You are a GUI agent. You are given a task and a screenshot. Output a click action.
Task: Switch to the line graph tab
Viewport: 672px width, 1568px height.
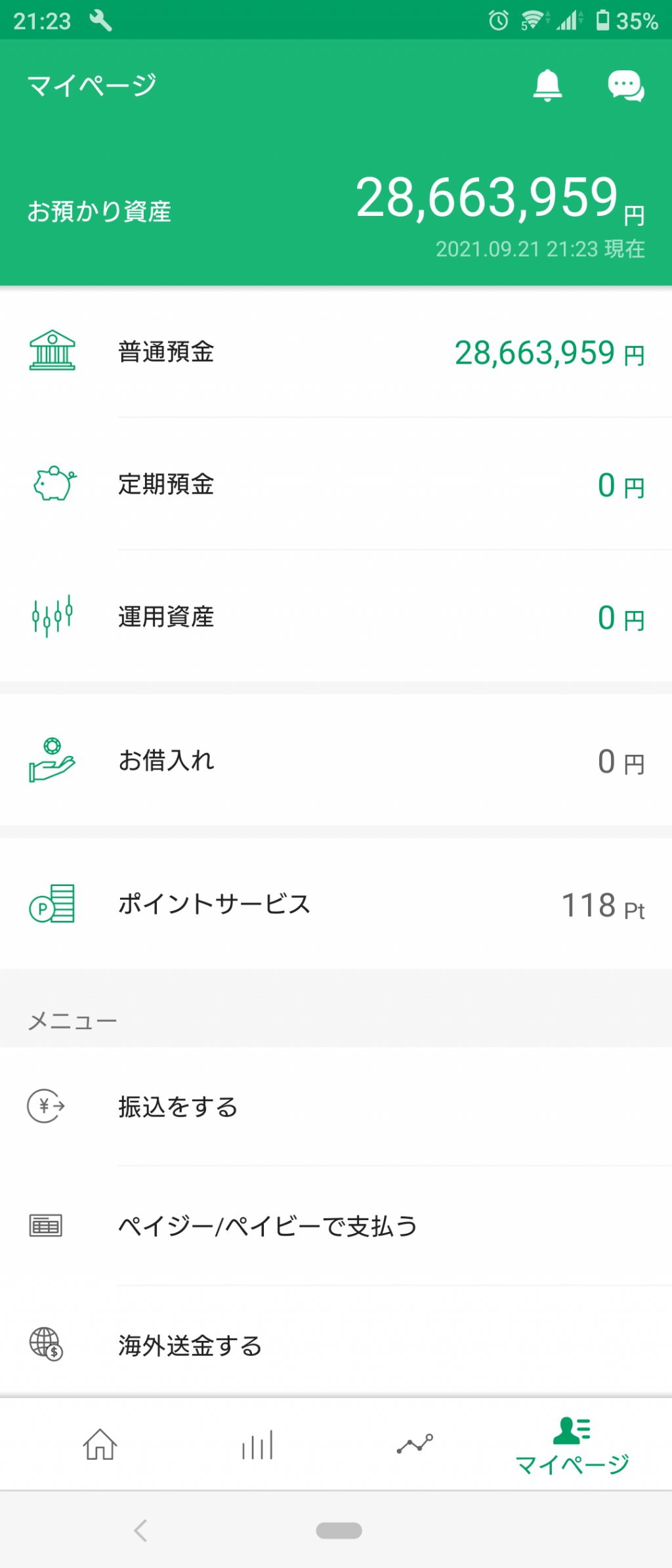415,1445
